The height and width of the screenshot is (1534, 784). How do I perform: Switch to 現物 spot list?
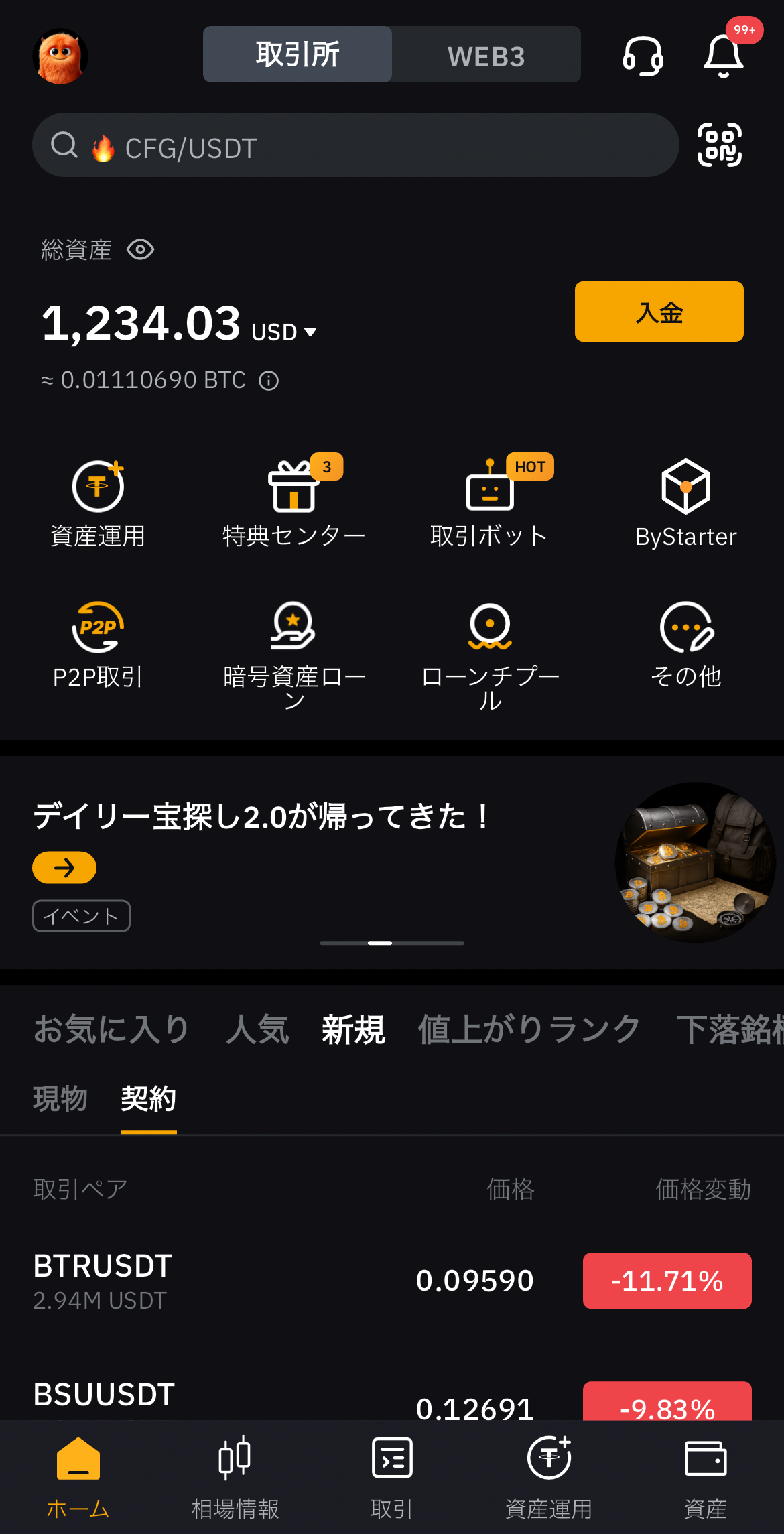pos(60,1099)
